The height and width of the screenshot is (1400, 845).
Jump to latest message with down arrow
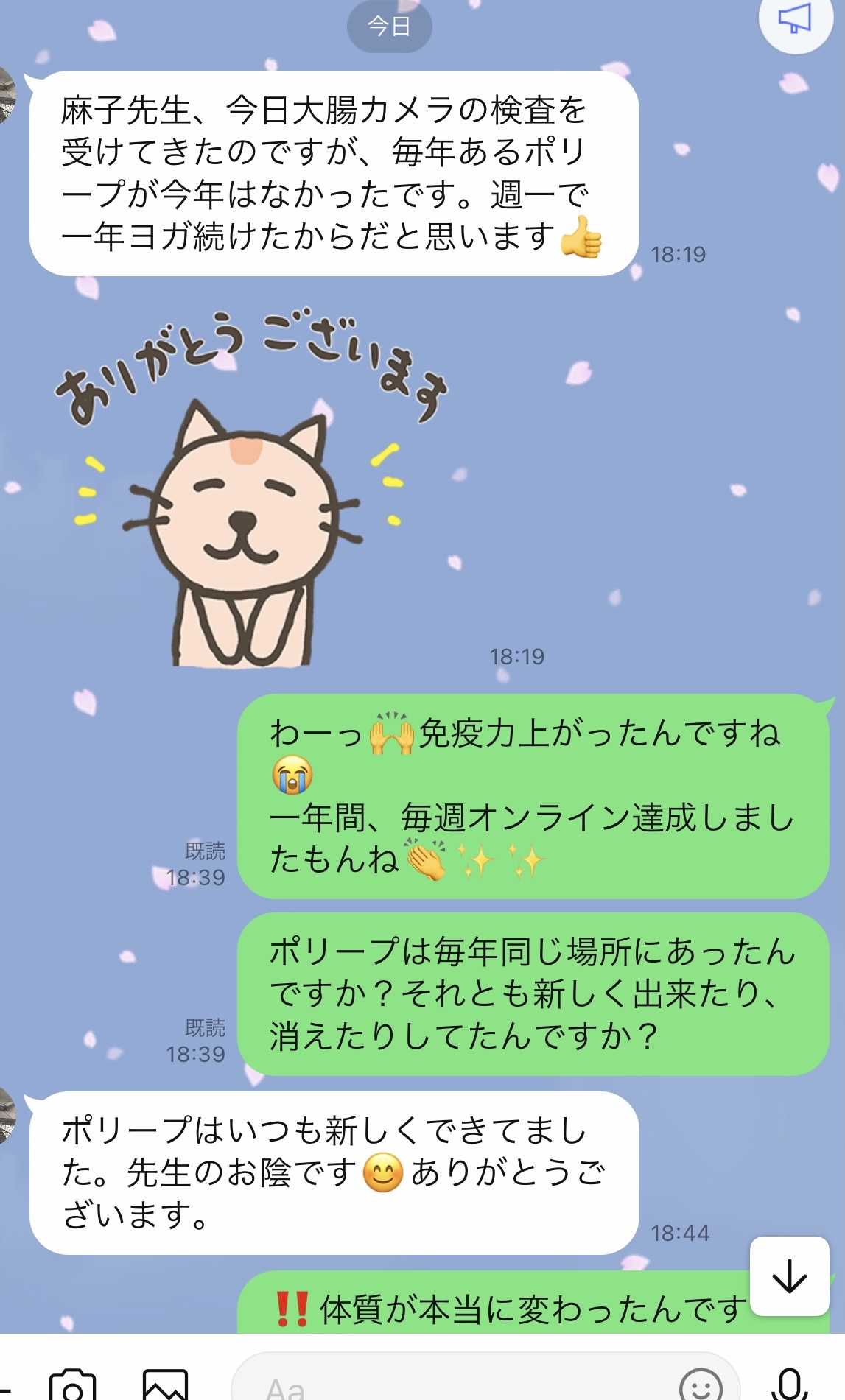789,1276
